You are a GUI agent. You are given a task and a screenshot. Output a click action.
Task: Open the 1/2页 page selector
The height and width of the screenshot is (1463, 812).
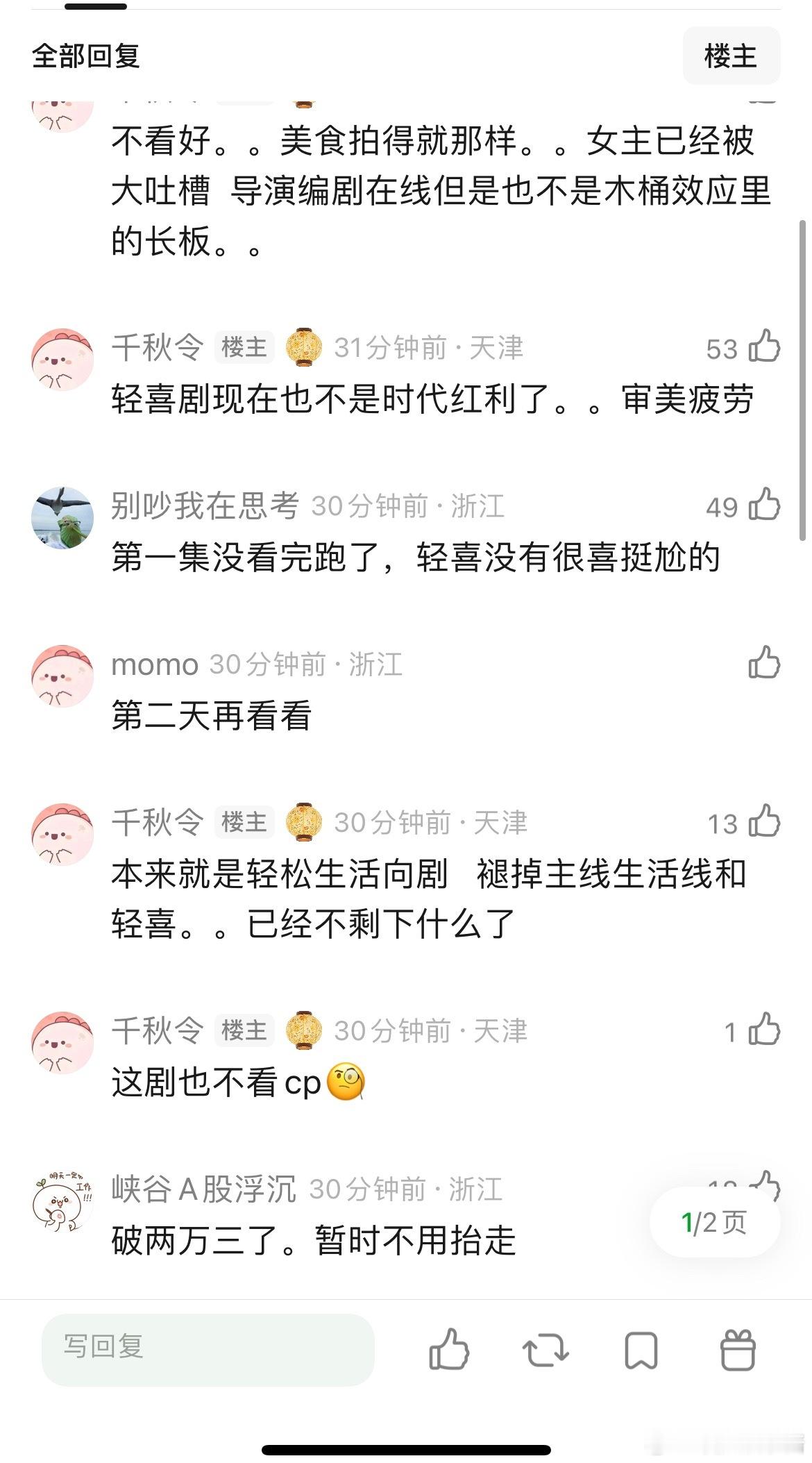714,1222
